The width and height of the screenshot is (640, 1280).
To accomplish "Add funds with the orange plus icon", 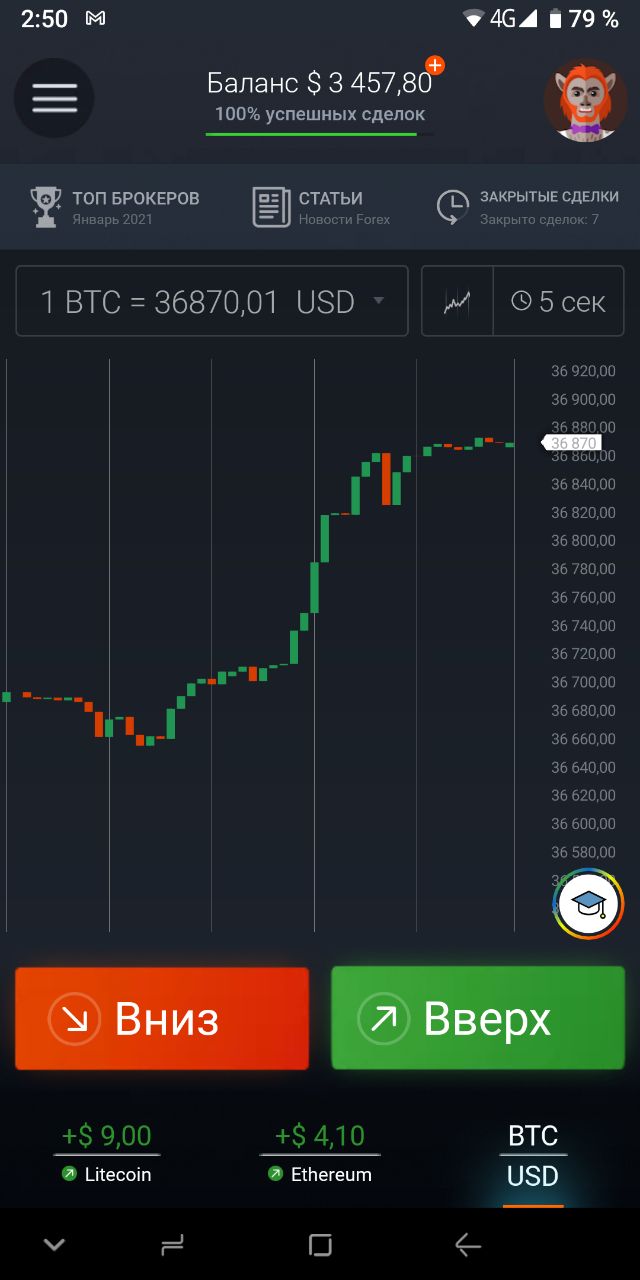I will pyautogui.click(x=435, y=65).
